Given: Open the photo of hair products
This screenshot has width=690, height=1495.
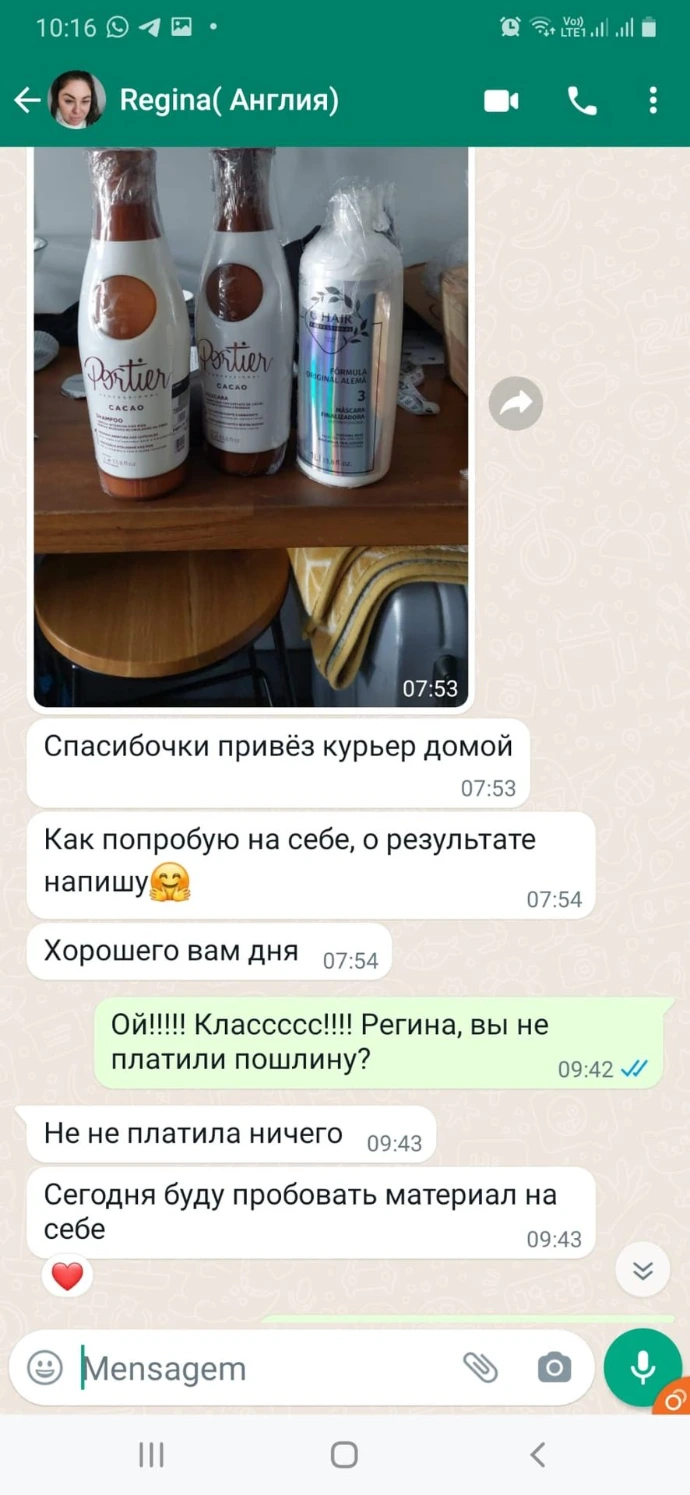Looking at the screenshot, I should click(251, 427).
